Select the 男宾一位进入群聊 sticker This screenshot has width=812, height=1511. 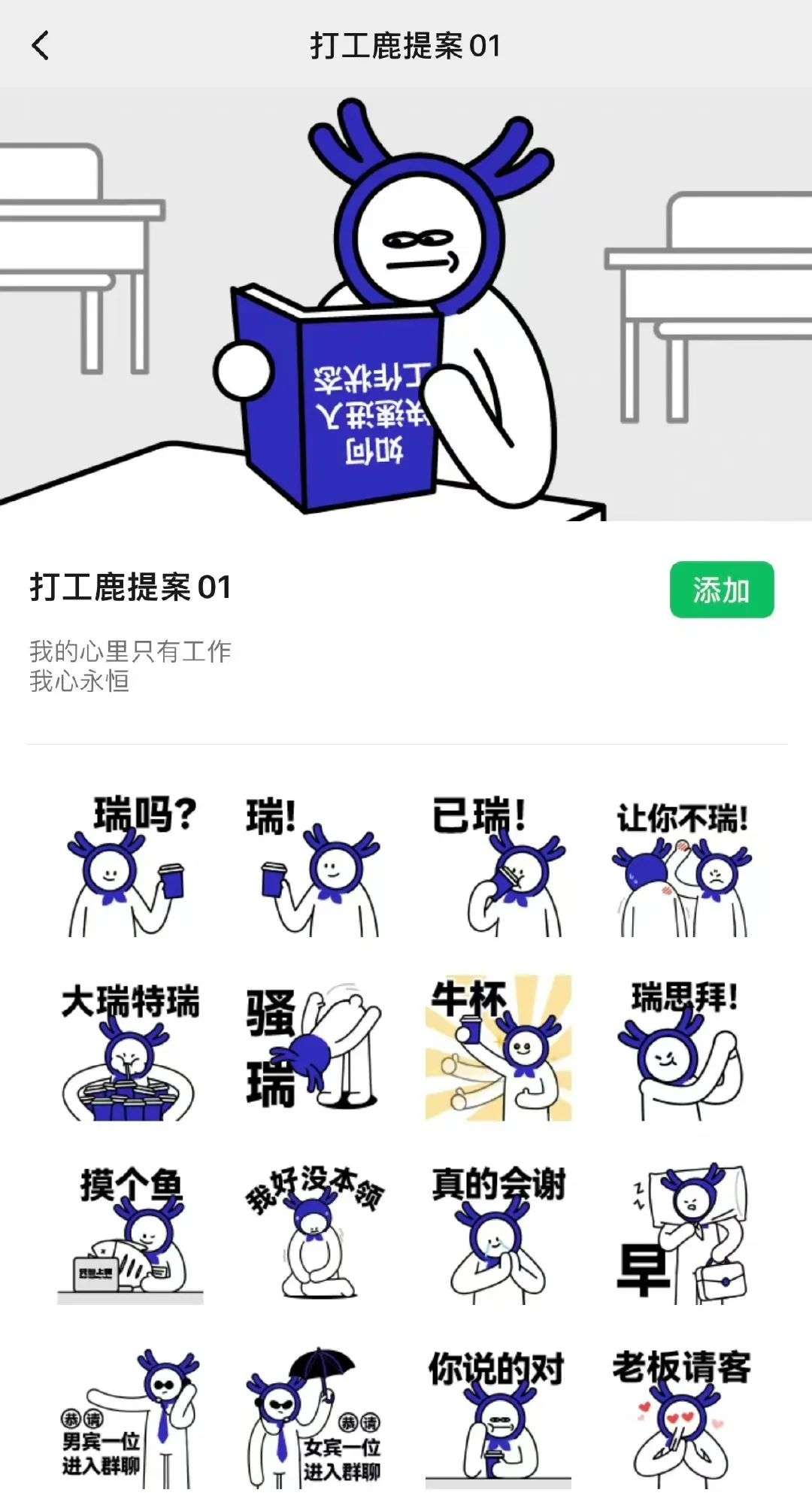click(x=129, y=1418)
